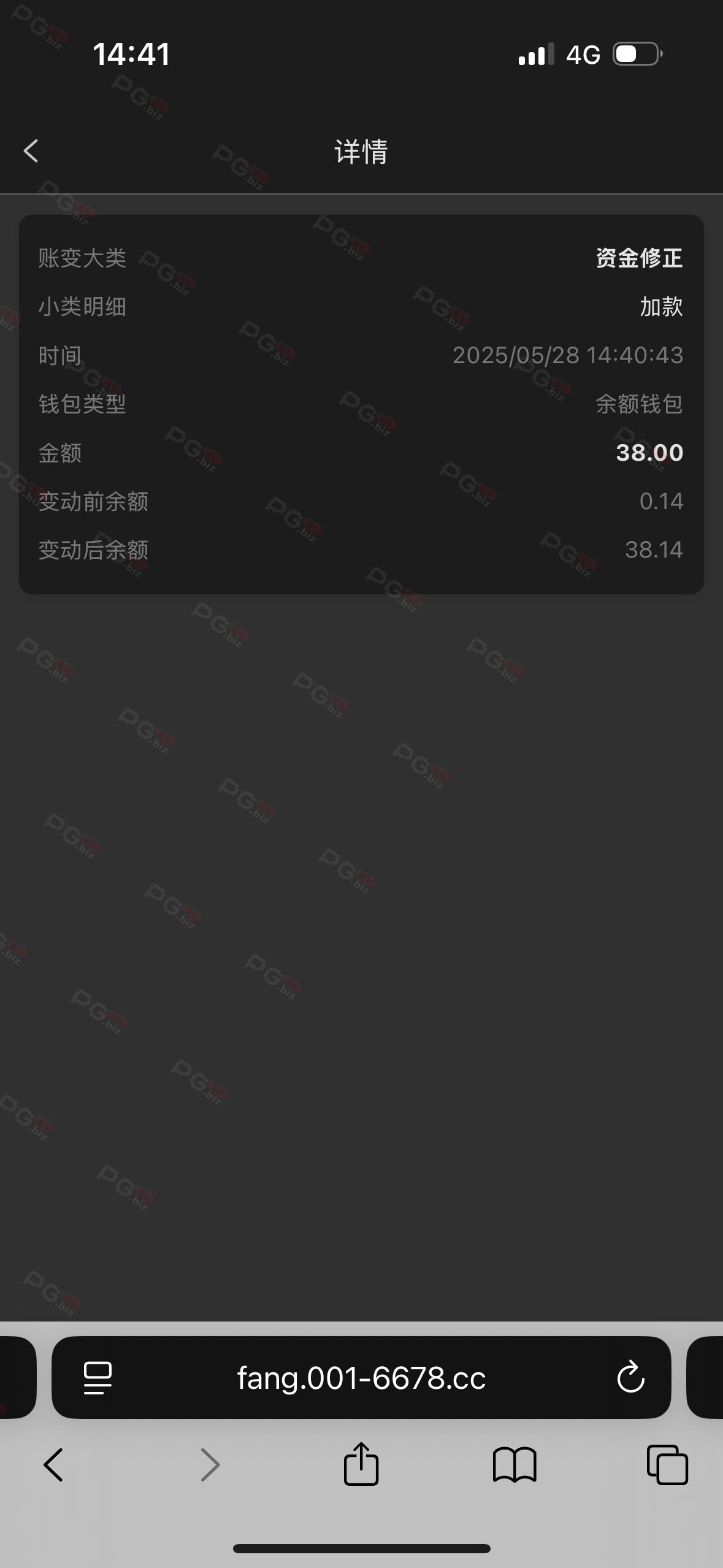Screen dimensions: 723x1568
Task: Tap the fang.001-6678.cc address field
Action: point(361,1378)
